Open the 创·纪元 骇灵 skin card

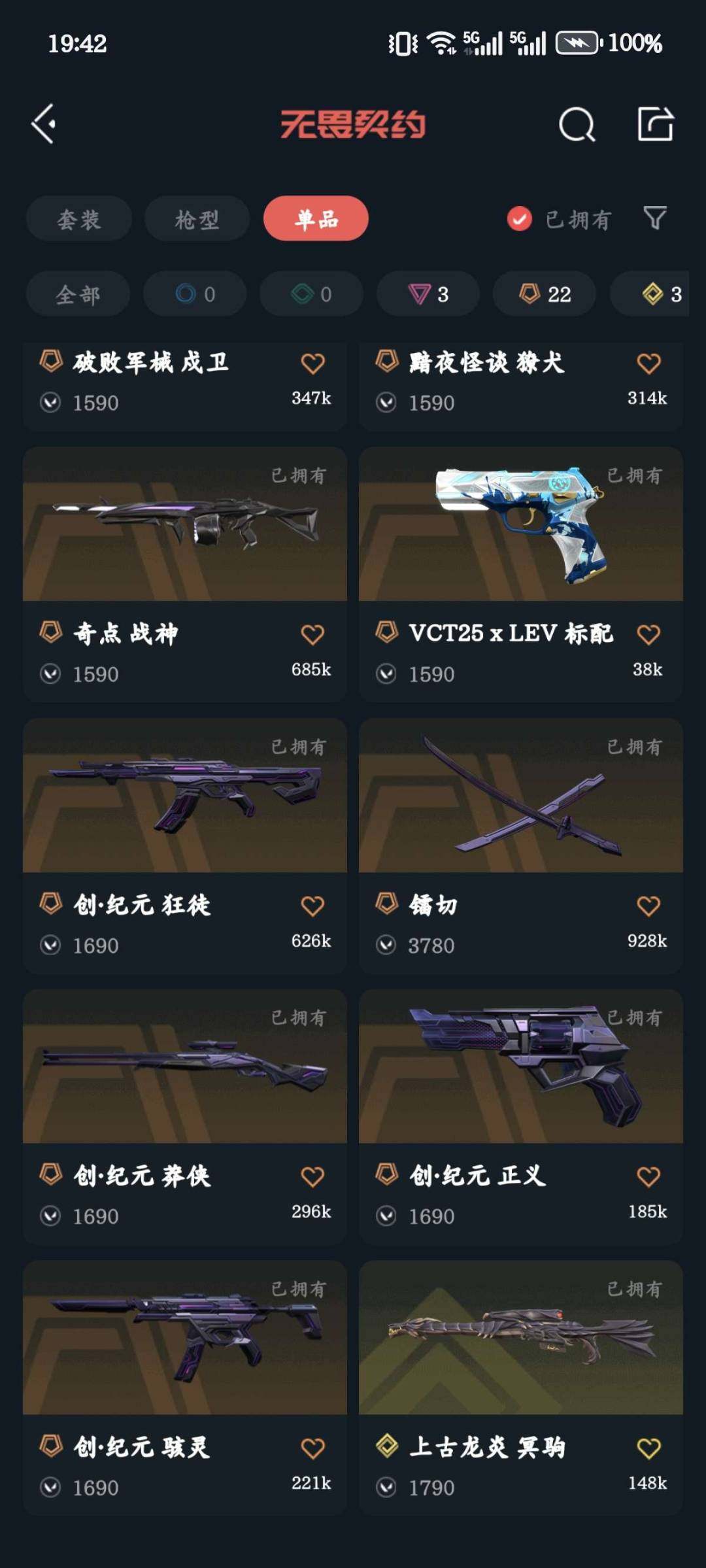click(x=185, y=1338)
